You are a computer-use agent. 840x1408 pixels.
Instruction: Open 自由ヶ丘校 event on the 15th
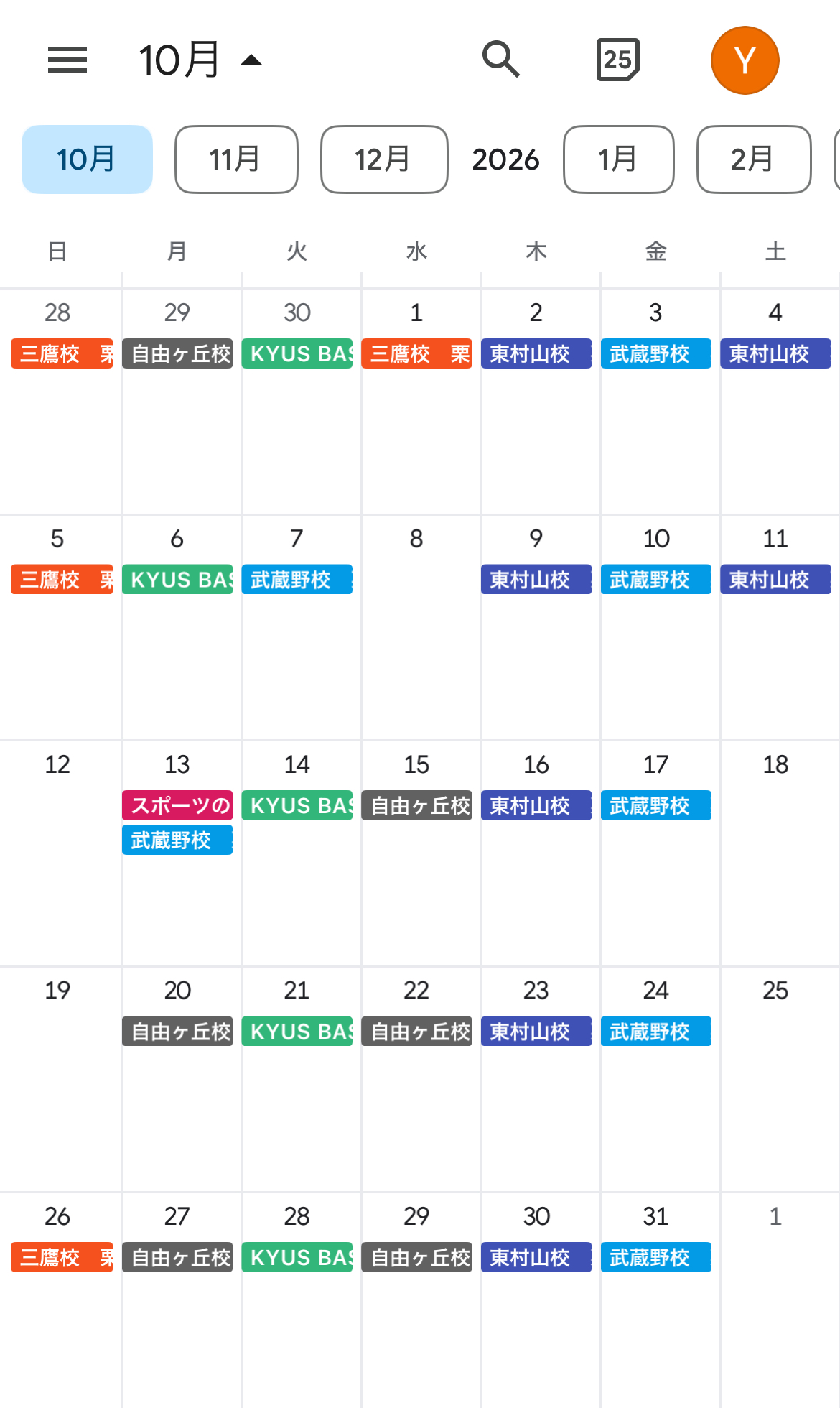point(417,805)
